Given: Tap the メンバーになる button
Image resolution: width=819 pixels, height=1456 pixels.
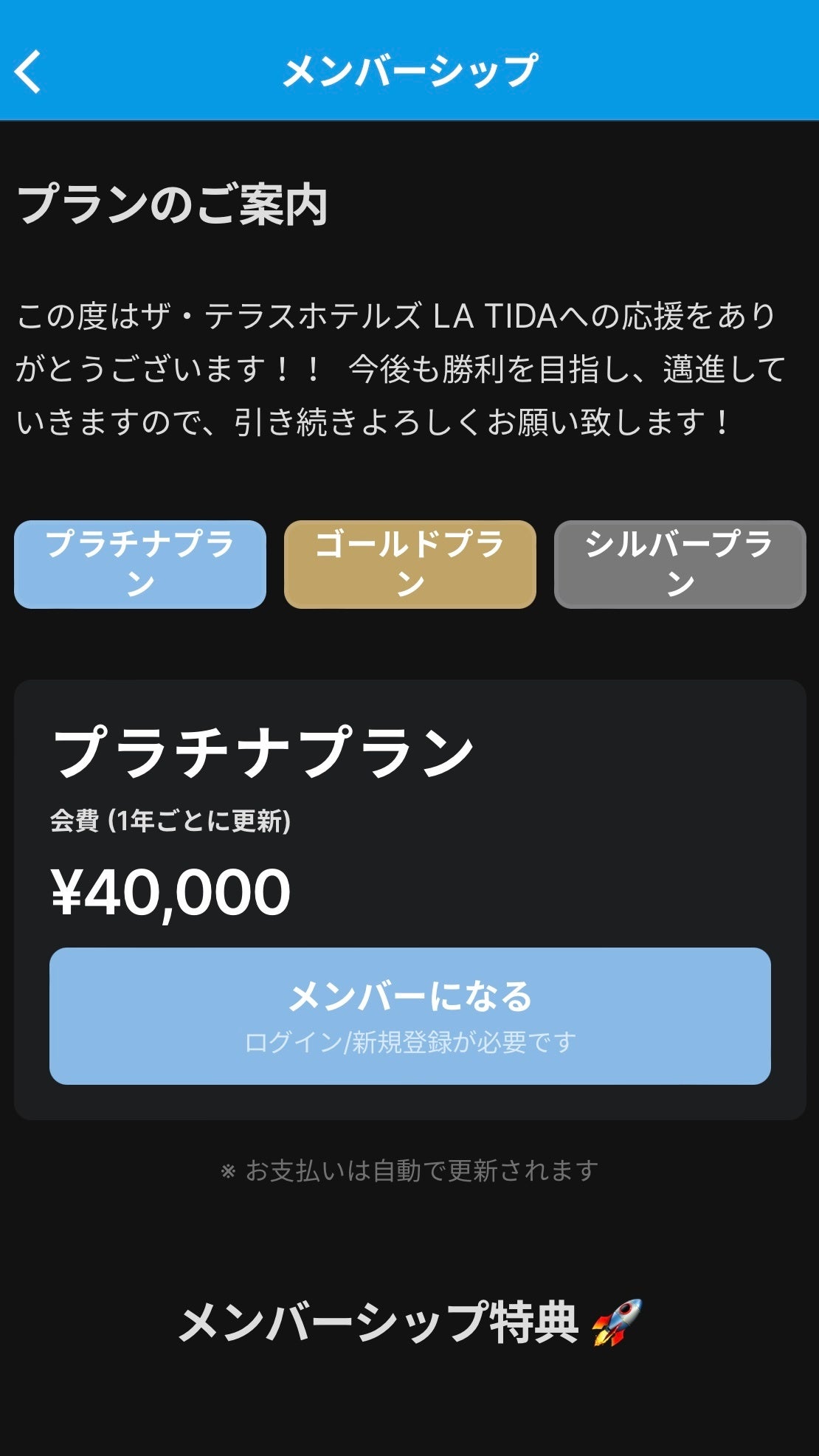Looking at the screenshot, I should (410, 1015).
